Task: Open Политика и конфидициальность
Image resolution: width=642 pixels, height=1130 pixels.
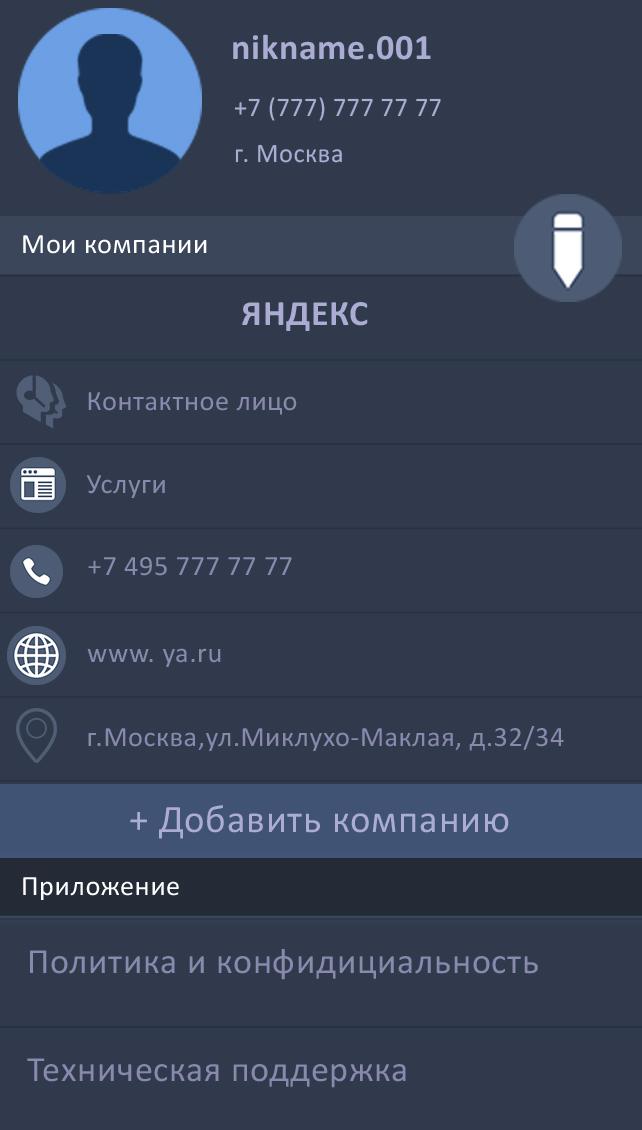Action: pyautogui.click(x=283, y=963)
